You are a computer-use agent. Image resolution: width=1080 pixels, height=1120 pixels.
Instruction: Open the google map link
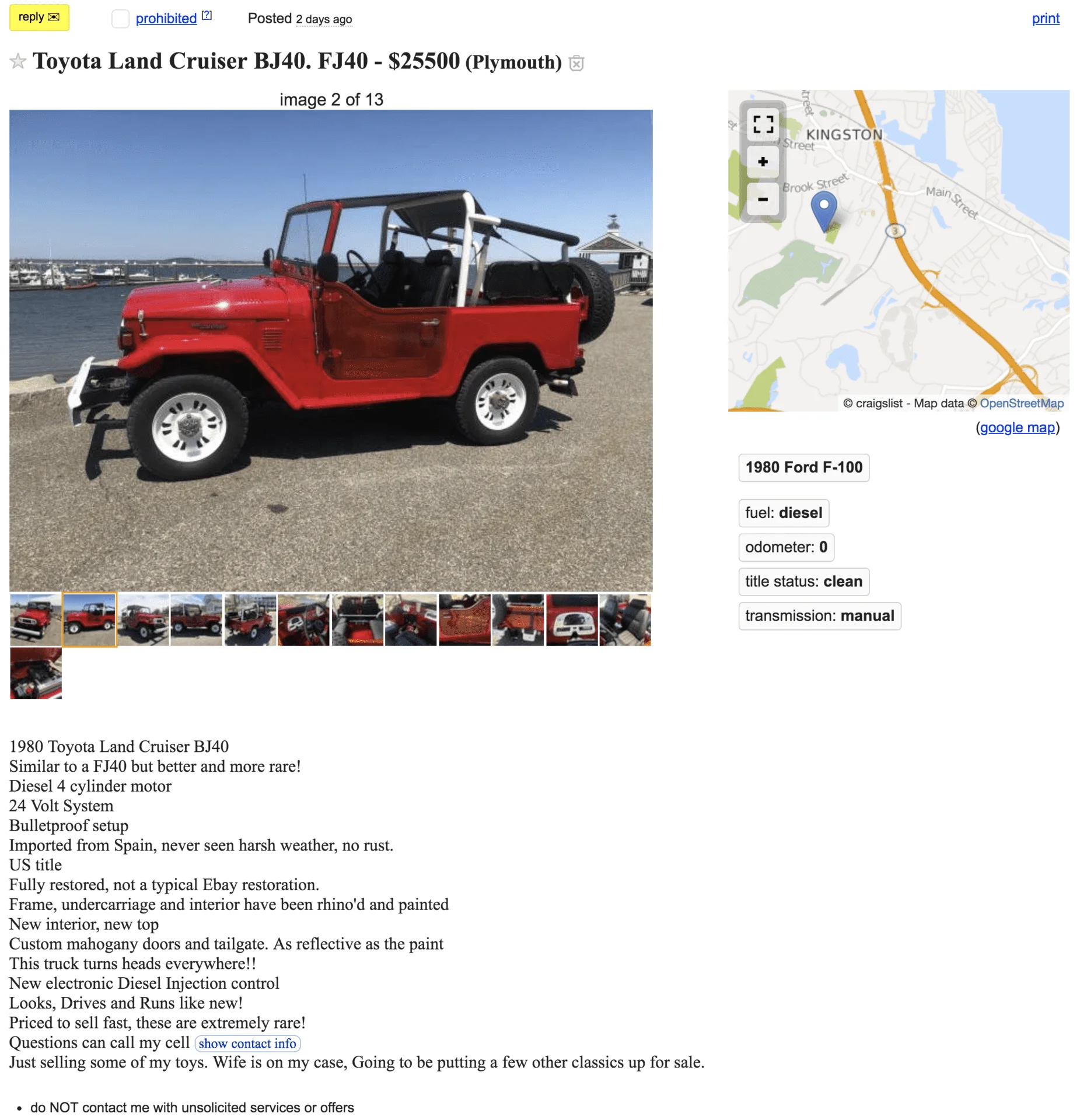(x=1016, y=428)
